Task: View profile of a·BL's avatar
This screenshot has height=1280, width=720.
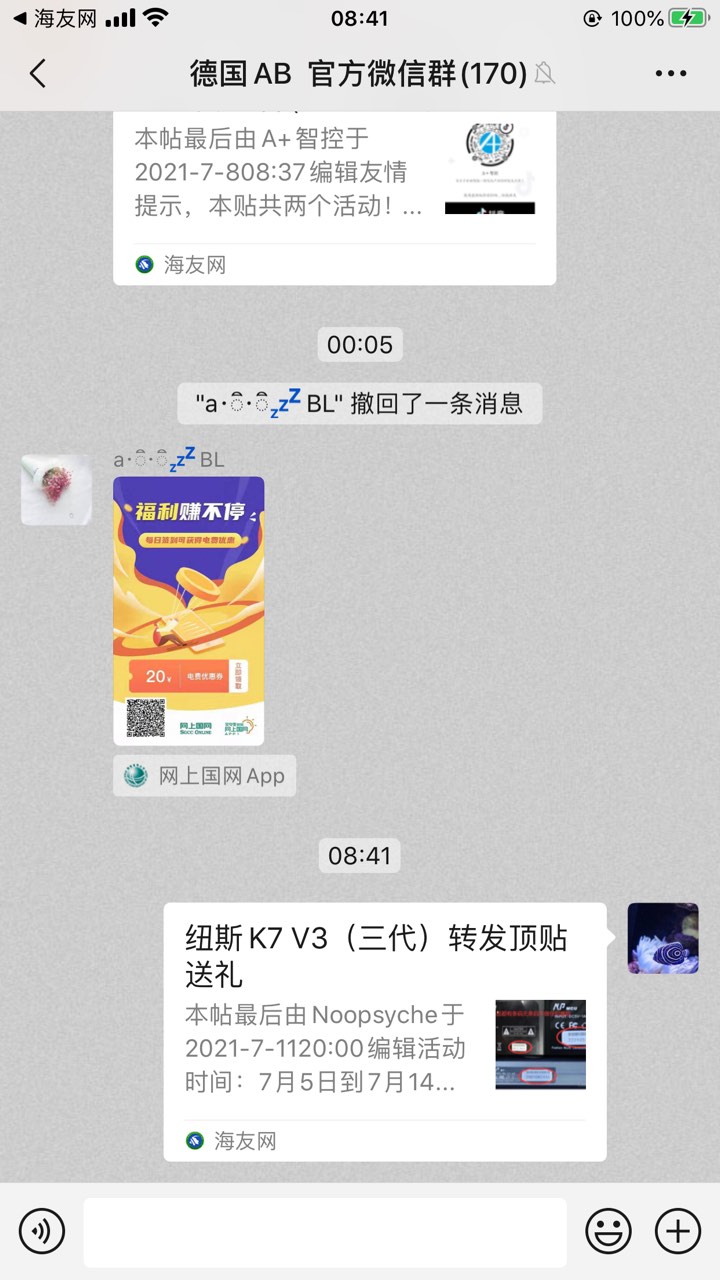Action: click(56, 490)
